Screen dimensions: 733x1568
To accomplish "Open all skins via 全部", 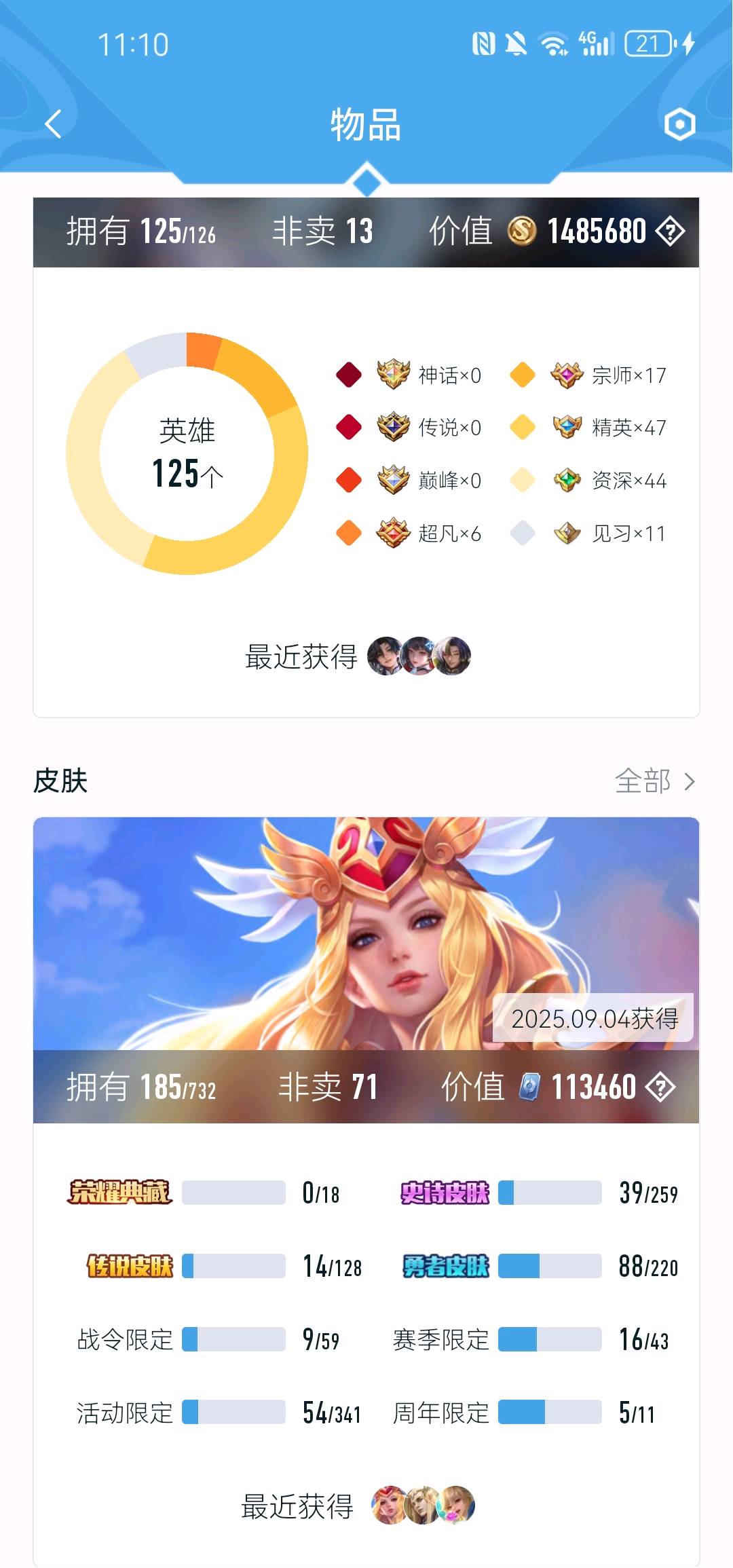I will [654, 781].
